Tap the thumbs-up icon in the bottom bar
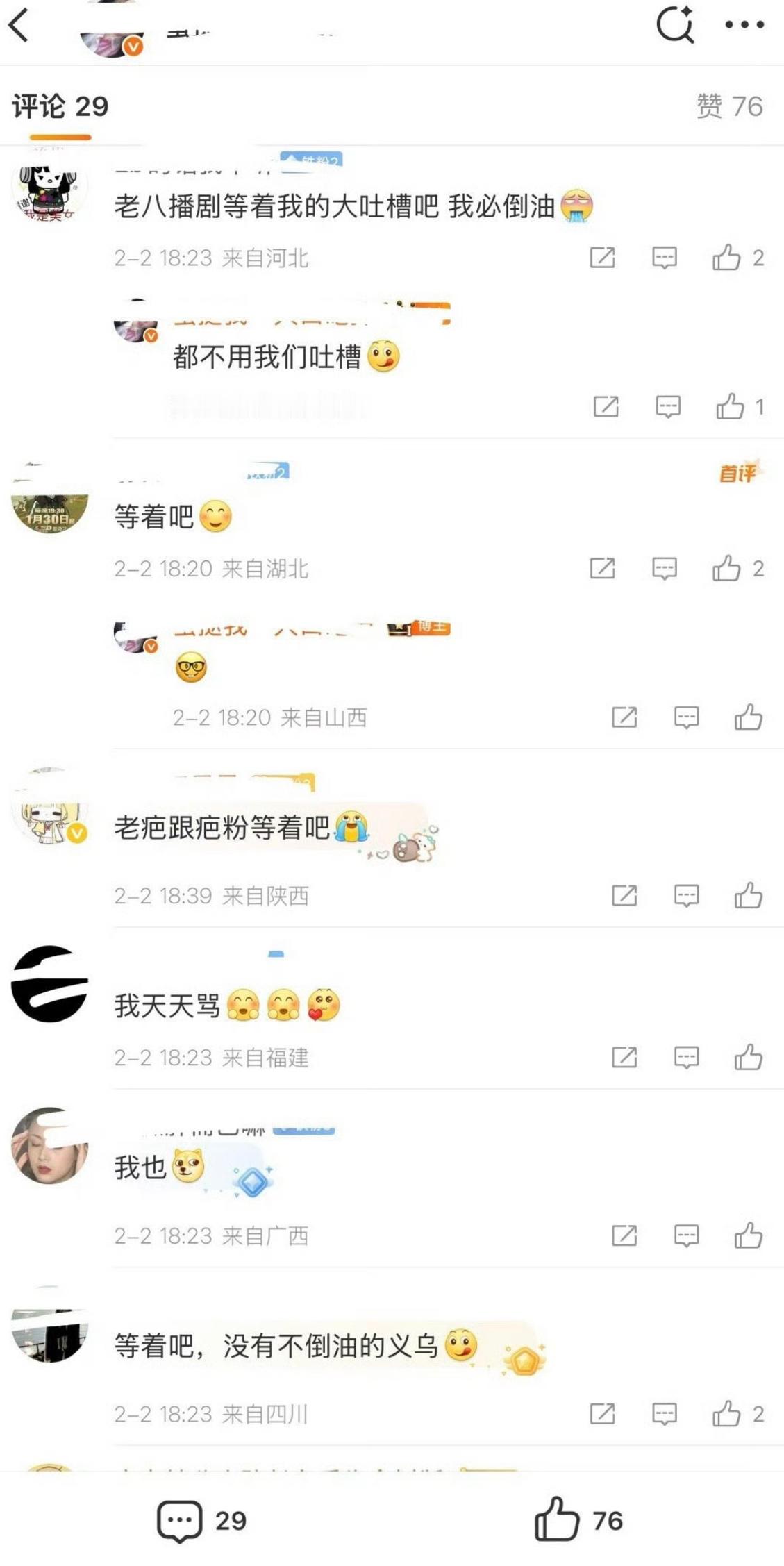Viewport: 784px width, 1566px height. pos(556,1517)
